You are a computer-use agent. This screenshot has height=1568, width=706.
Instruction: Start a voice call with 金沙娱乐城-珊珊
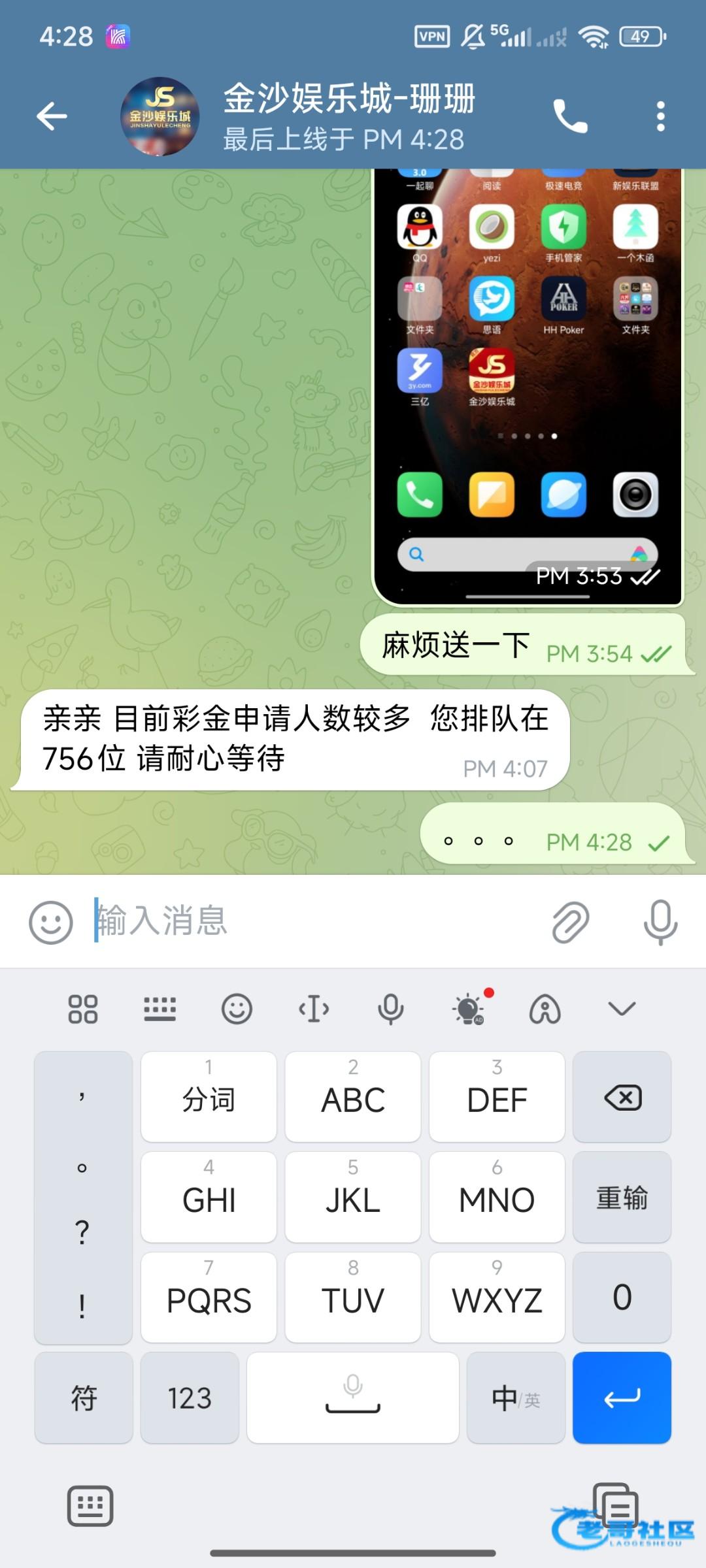570,116
